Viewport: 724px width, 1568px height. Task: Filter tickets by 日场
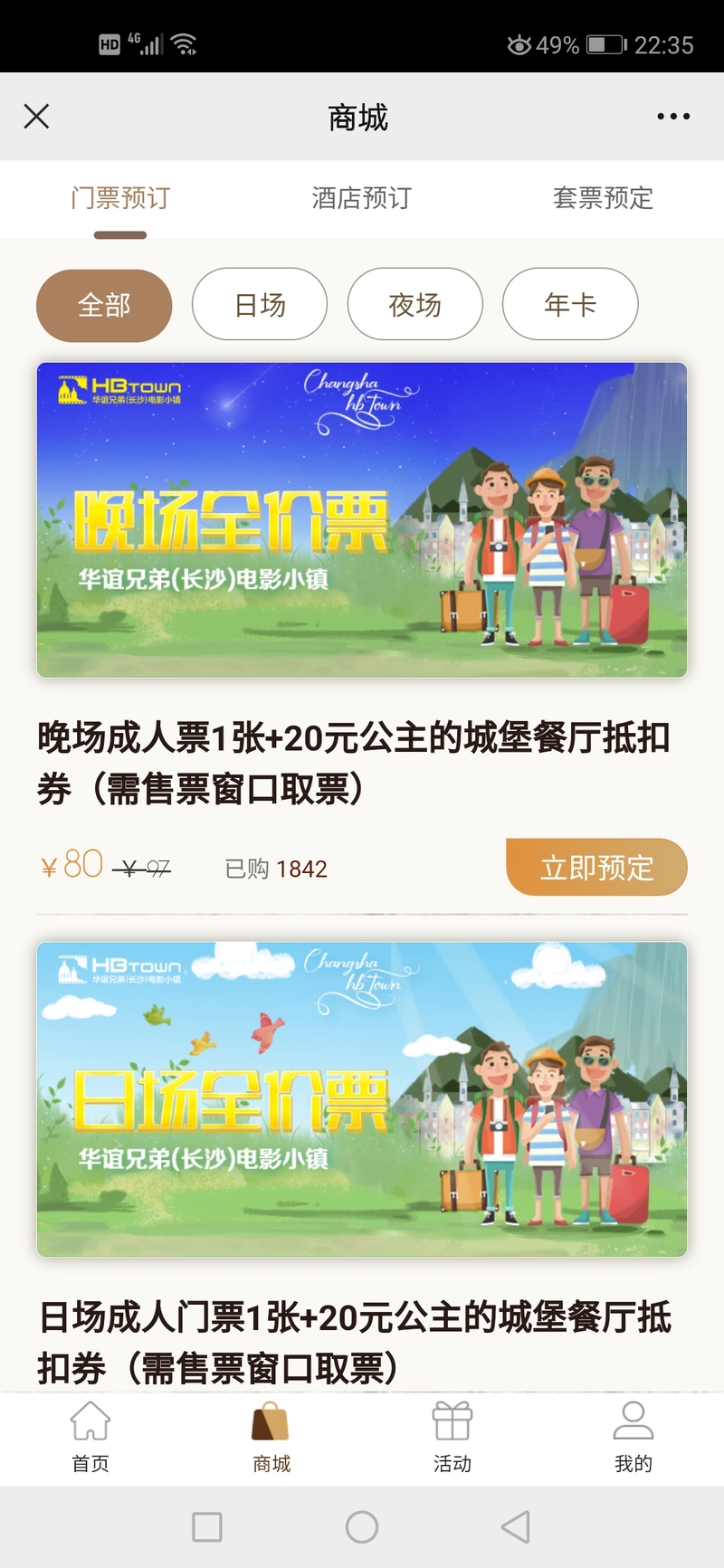tap(260, 305)
